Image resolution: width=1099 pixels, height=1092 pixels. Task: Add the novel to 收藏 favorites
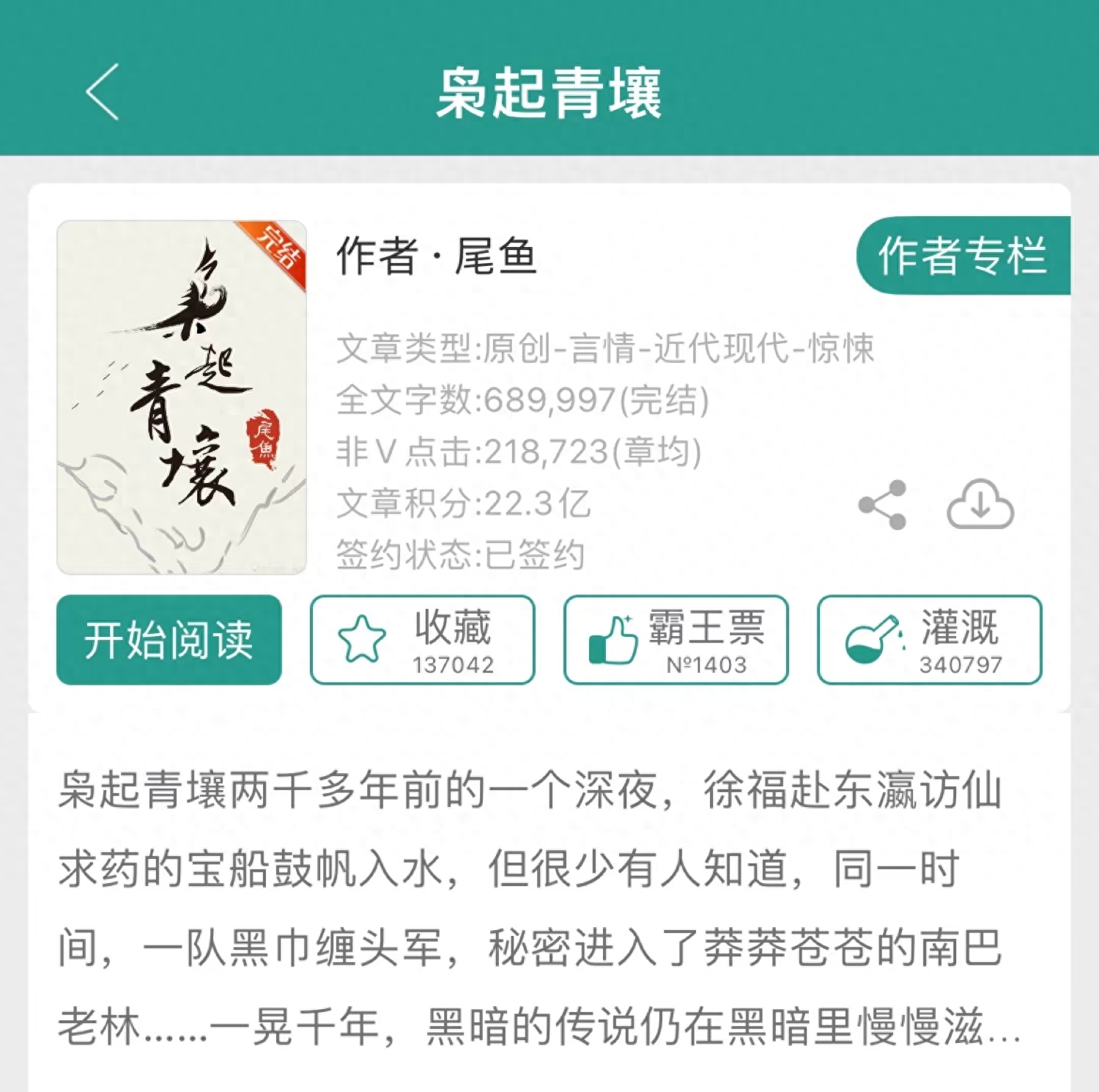pos(423,640)
